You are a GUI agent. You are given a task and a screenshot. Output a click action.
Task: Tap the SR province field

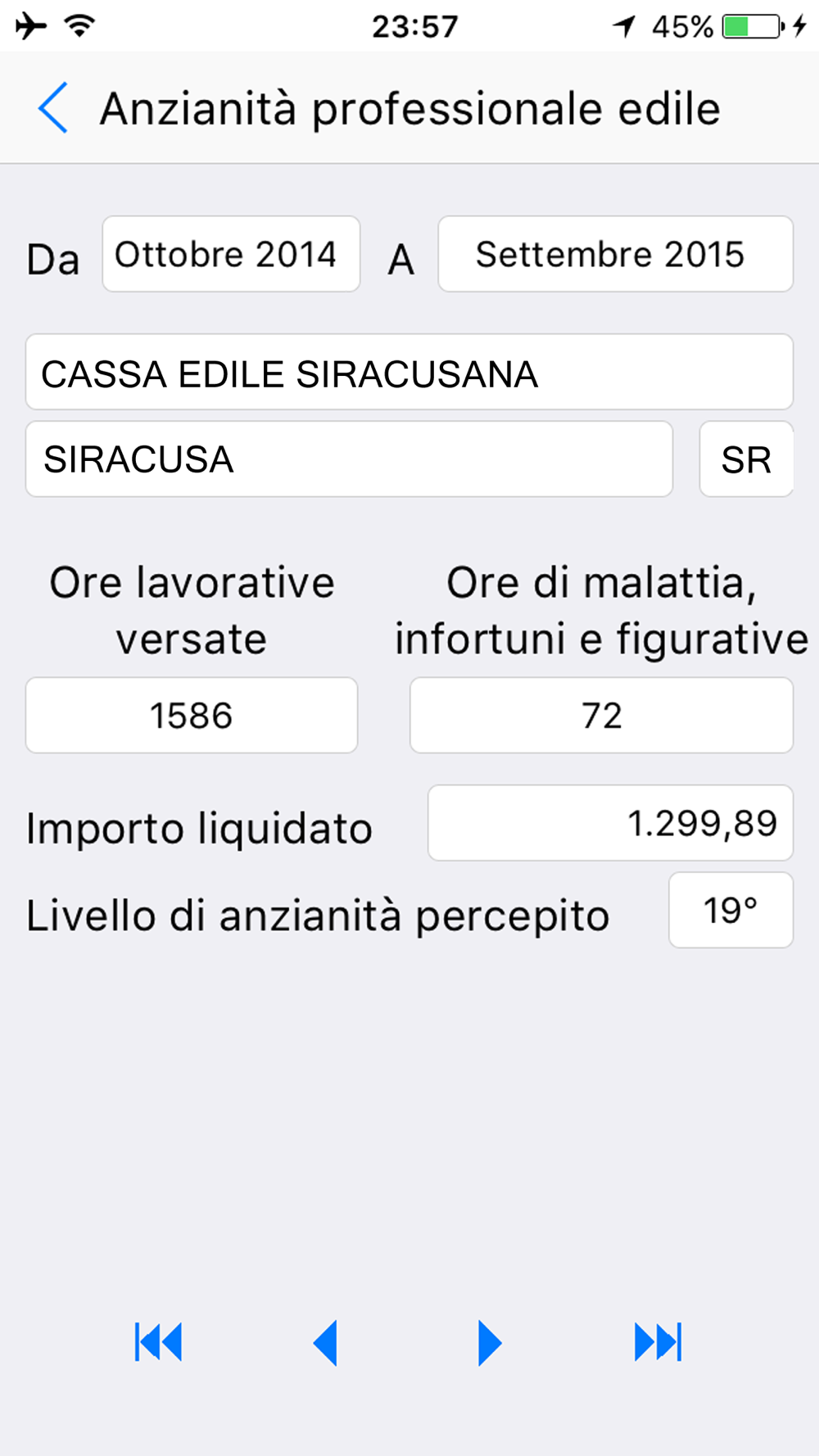tap(746, 459)
